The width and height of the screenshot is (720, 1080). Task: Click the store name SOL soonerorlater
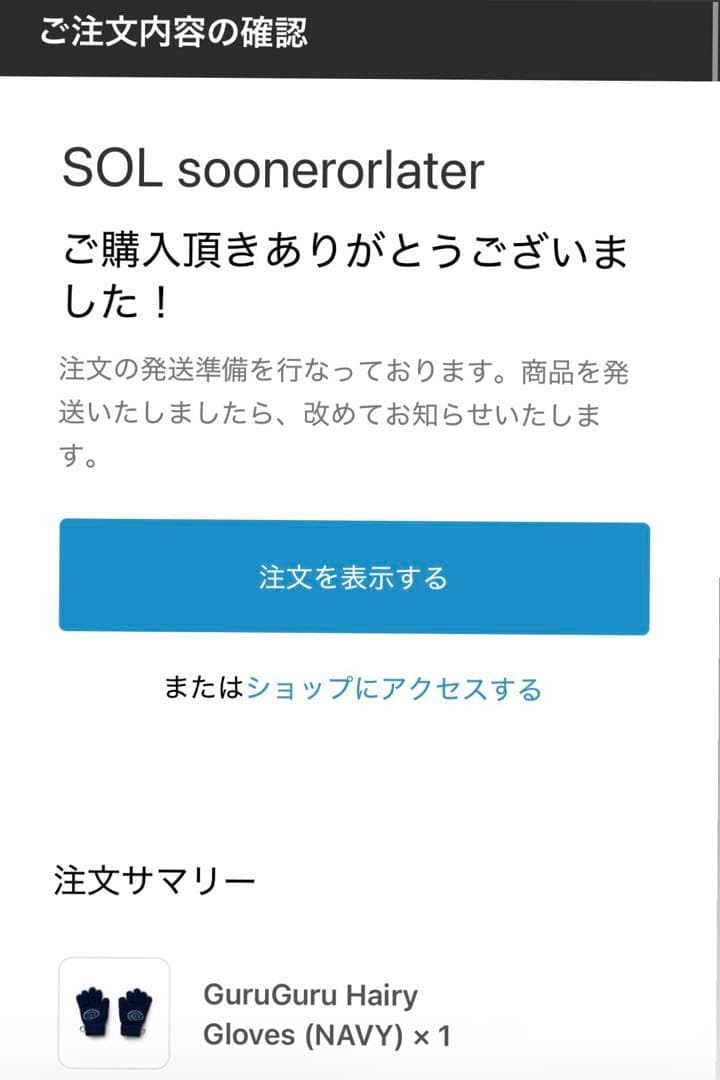273,172
